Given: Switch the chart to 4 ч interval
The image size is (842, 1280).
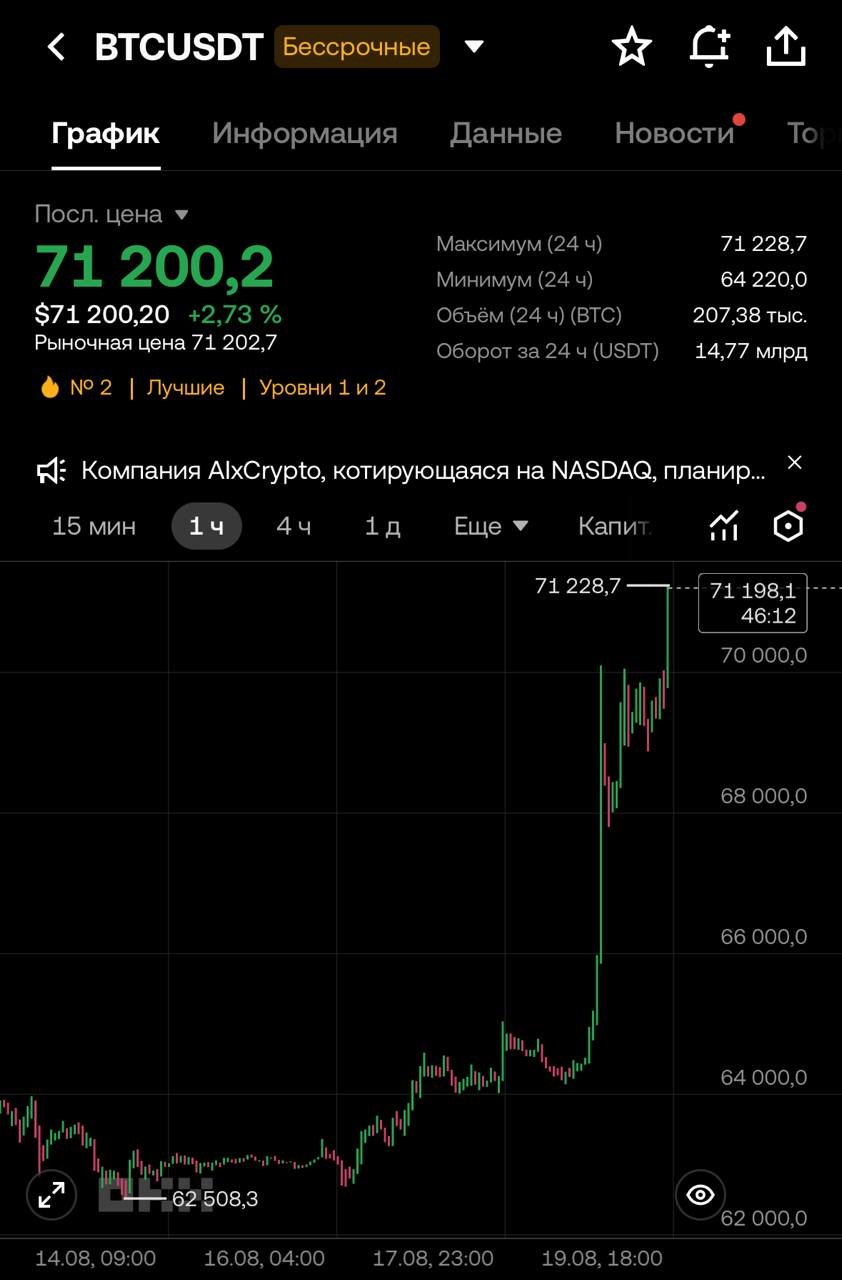Looking at the screenshot, I should click(294, 526).
